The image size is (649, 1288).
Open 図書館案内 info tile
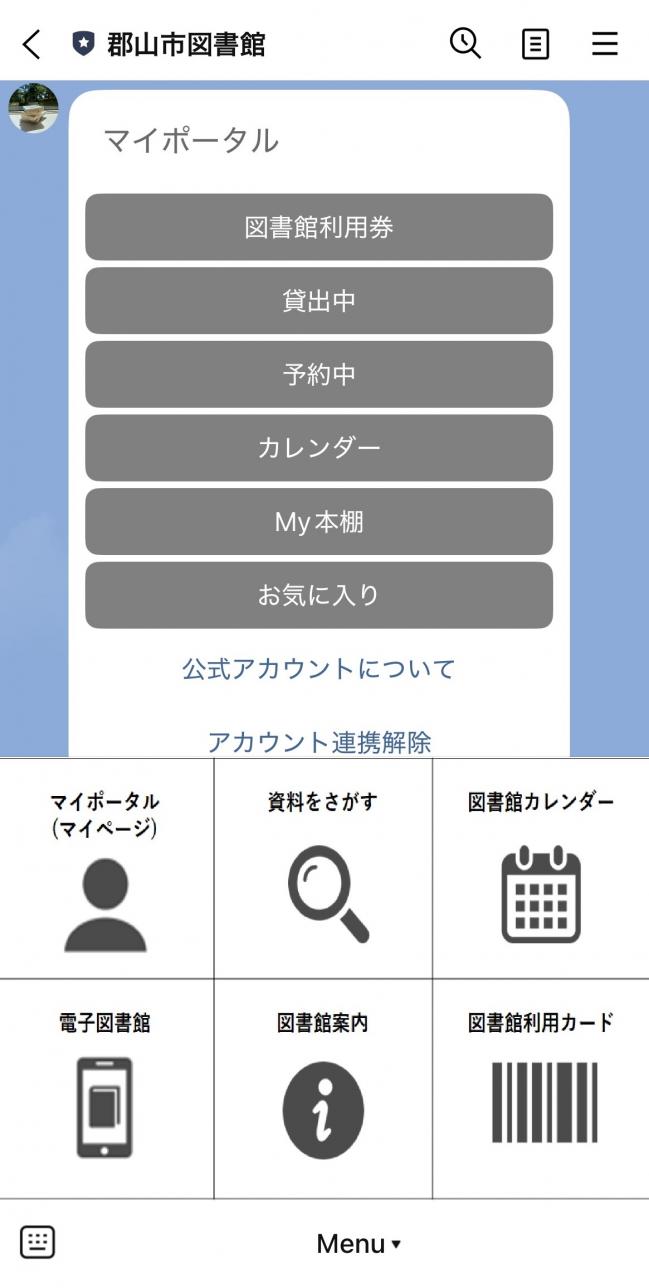point(323,1090)
